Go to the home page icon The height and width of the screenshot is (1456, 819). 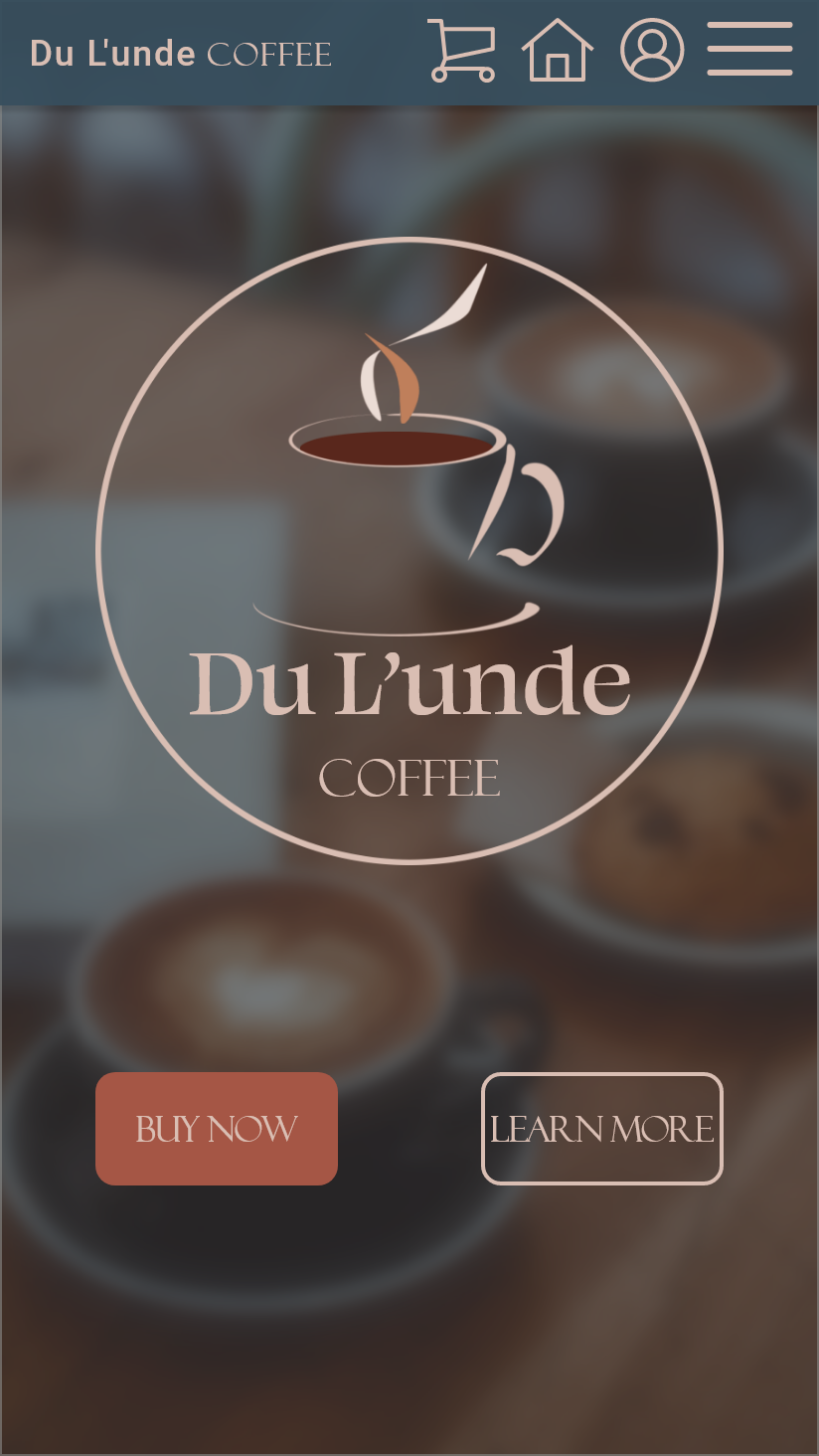pos(558,50)
